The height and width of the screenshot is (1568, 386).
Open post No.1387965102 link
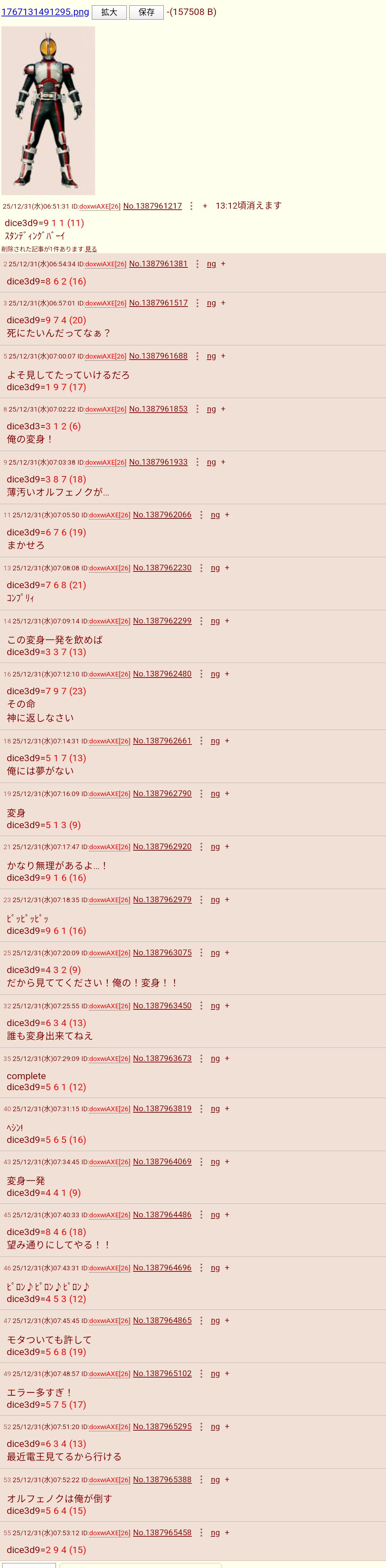(162, 1374)
